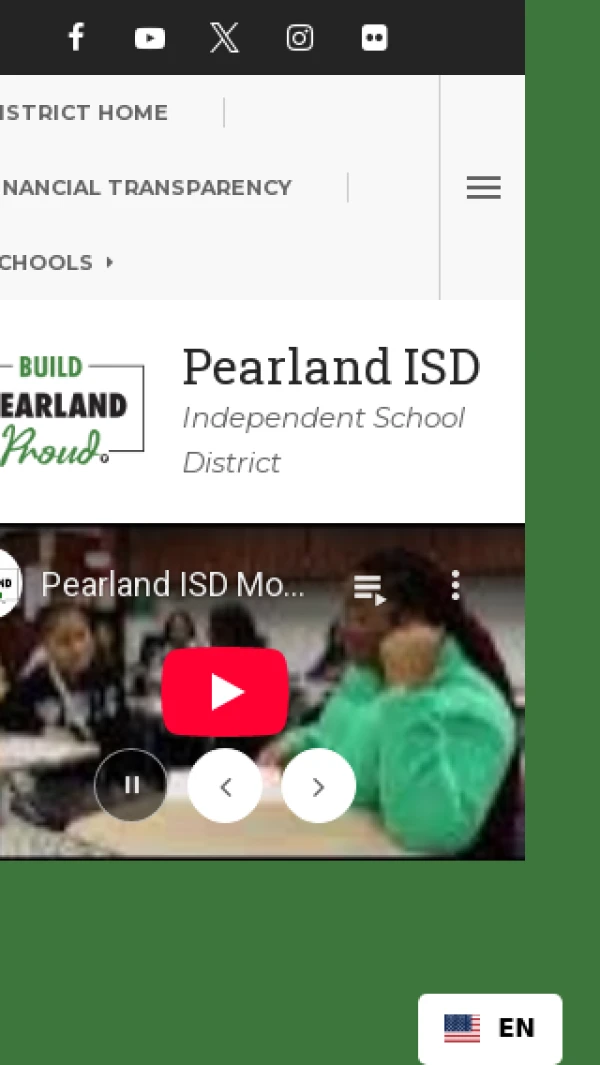
Task: Open the video's more options menu
Action: [x=455, y=586]
